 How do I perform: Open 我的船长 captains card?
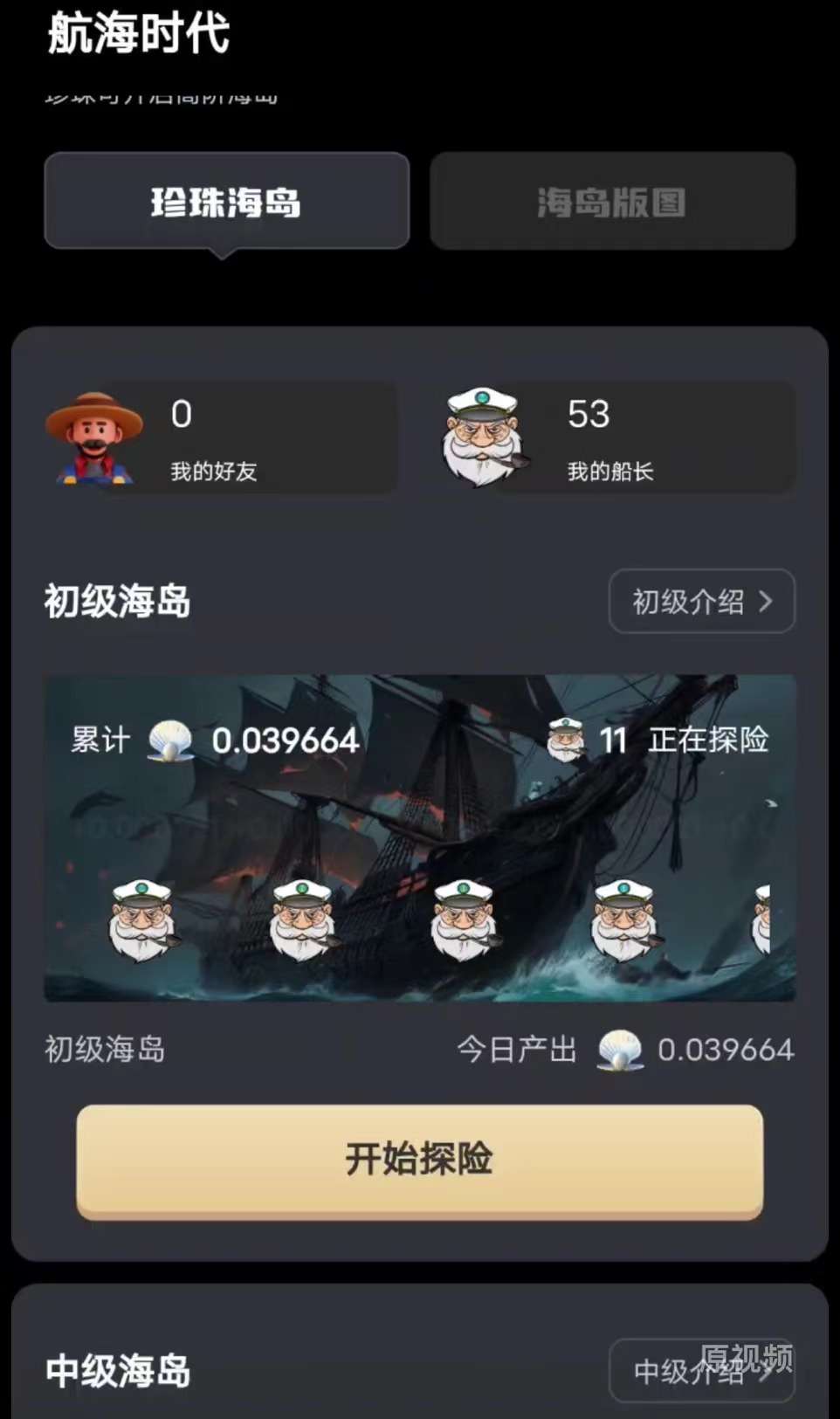coord(619,437)
